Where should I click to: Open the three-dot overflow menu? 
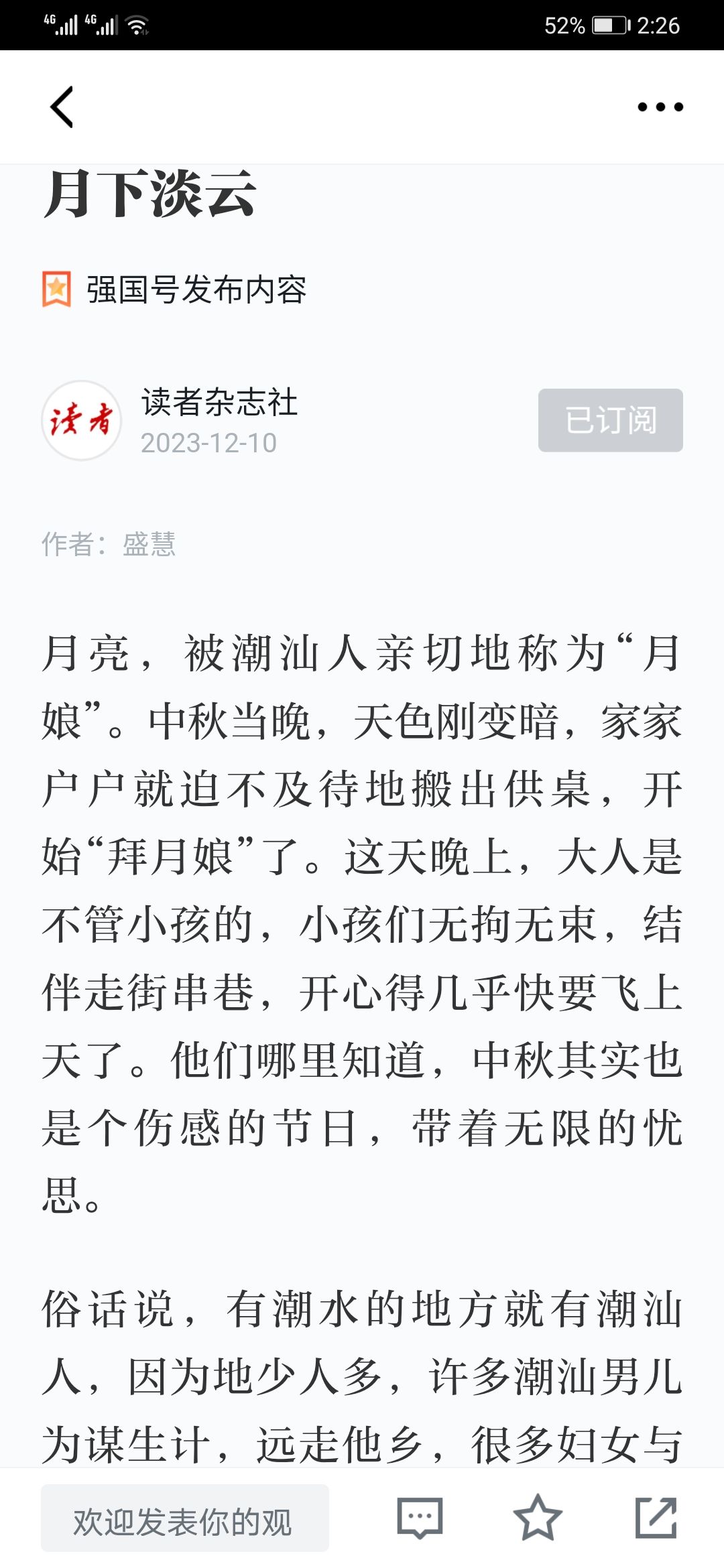[660, 107]
